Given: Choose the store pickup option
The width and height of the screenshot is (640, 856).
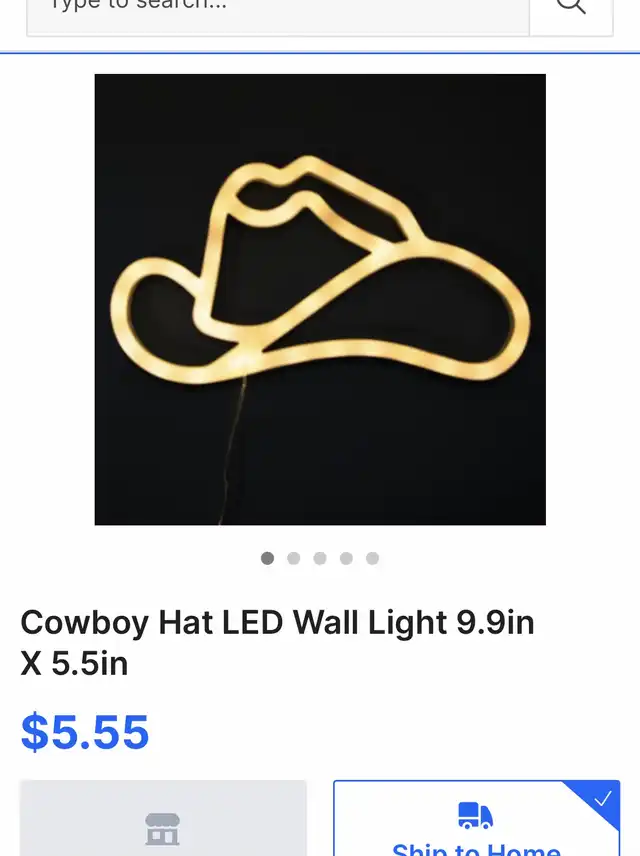Looking at the screenshot, I should [163, 820].
